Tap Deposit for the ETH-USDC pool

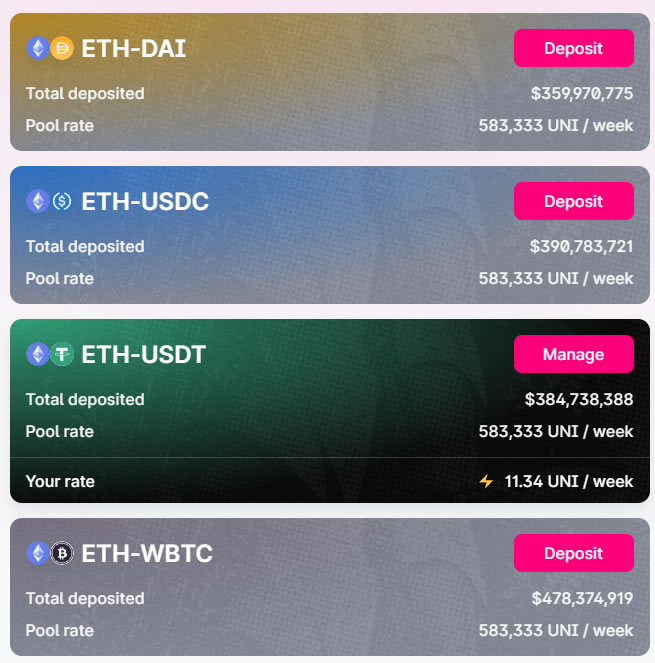tap(573, 201)
